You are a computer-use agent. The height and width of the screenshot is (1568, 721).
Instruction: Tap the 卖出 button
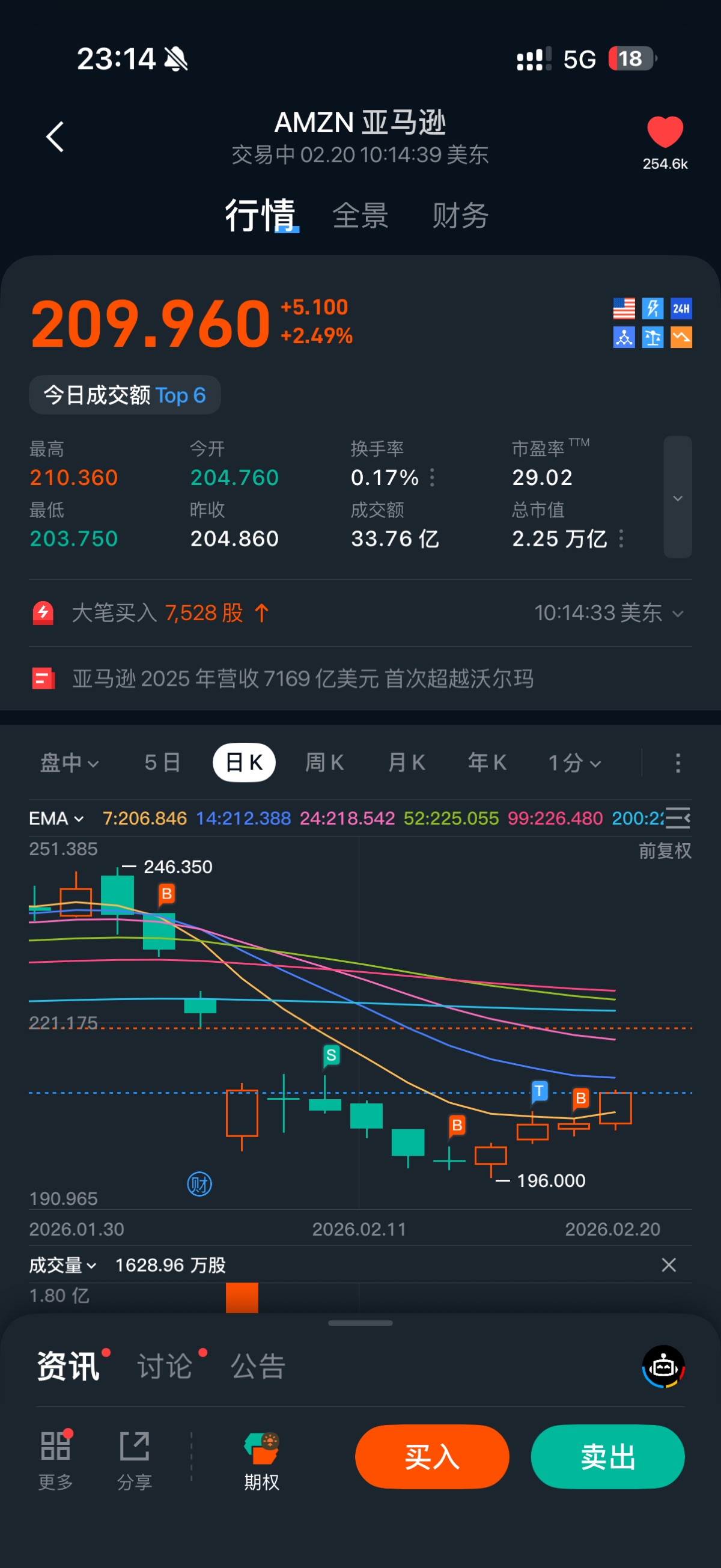click(x=607, y=1457)
